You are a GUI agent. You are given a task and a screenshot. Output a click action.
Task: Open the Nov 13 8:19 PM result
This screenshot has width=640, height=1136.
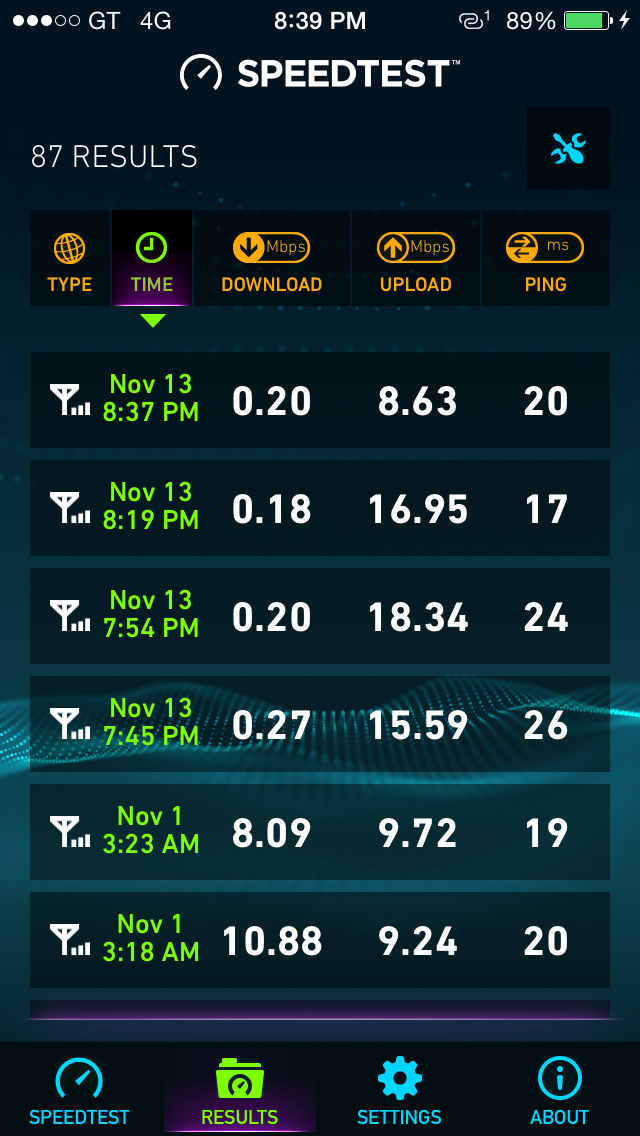pos(320,508)
